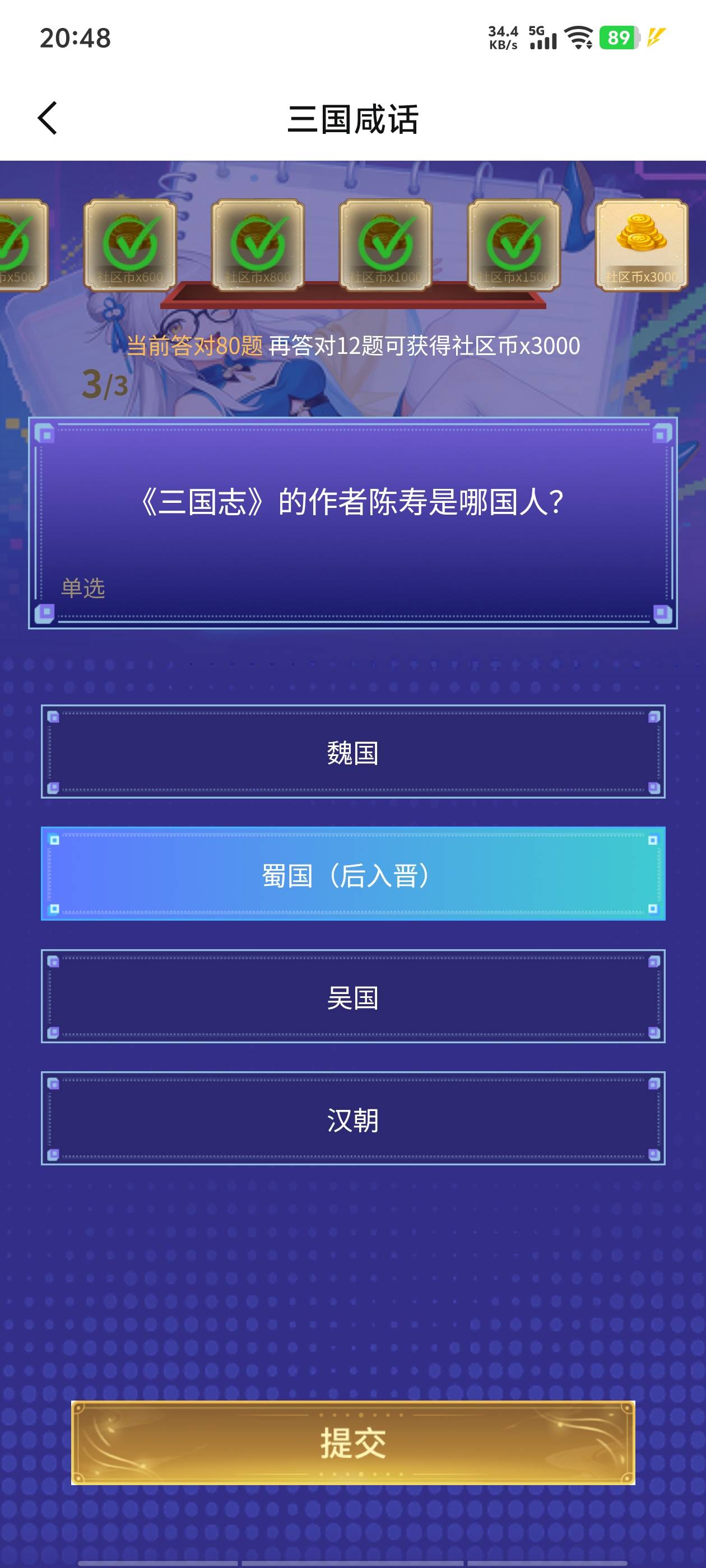Screen dimensions: 706x1568
Task: Pick 吴国 as the answer
Action: point(352,996)
